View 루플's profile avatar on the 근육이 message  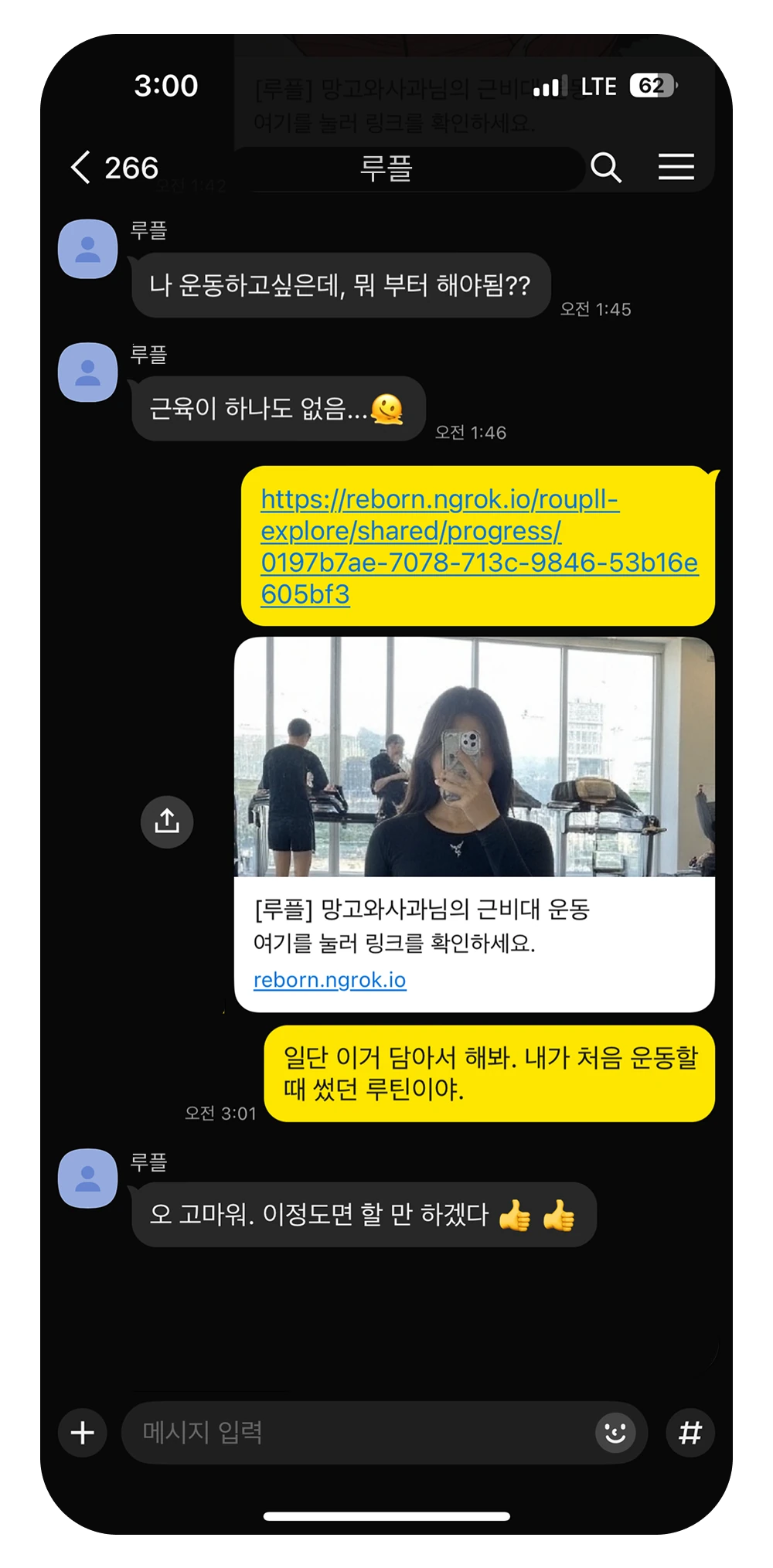click(87, 372)
